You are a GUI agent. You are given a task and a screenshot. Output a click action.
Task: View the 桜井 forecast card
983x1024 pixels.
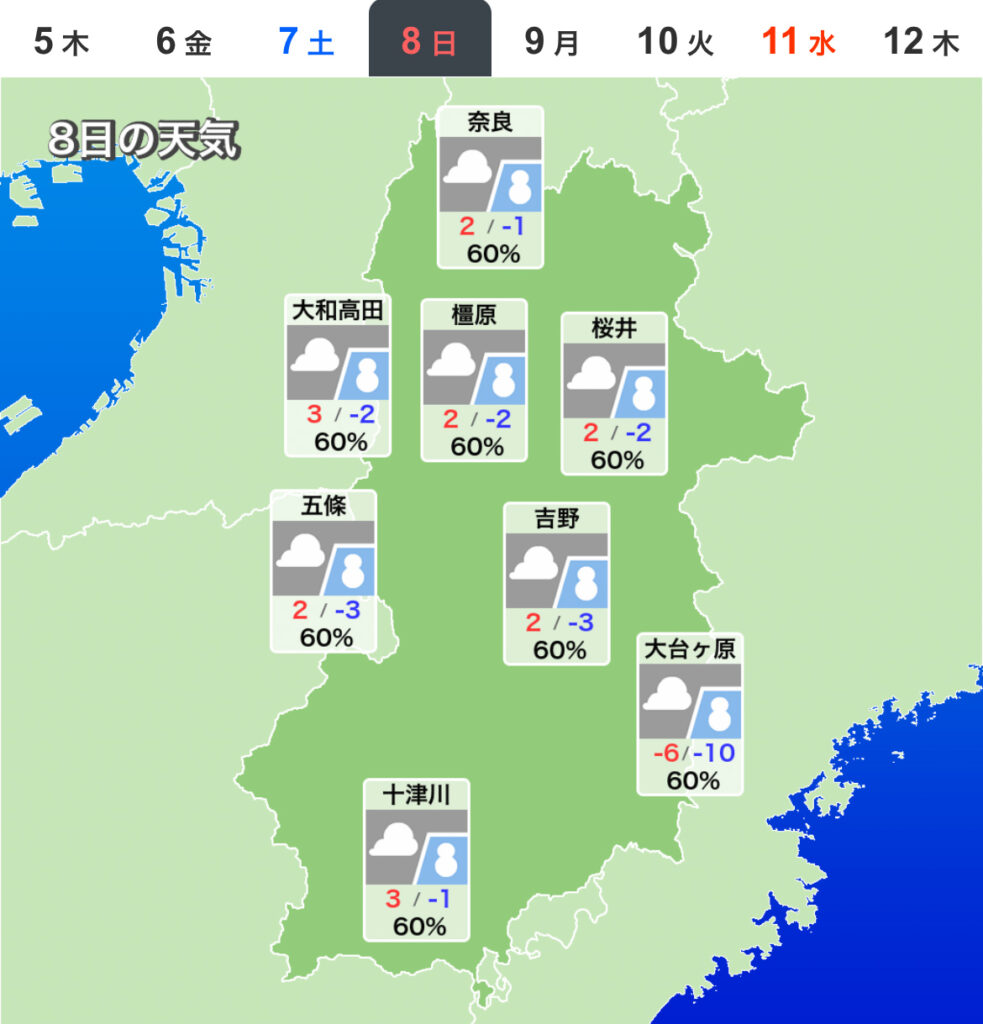[613, 393]
